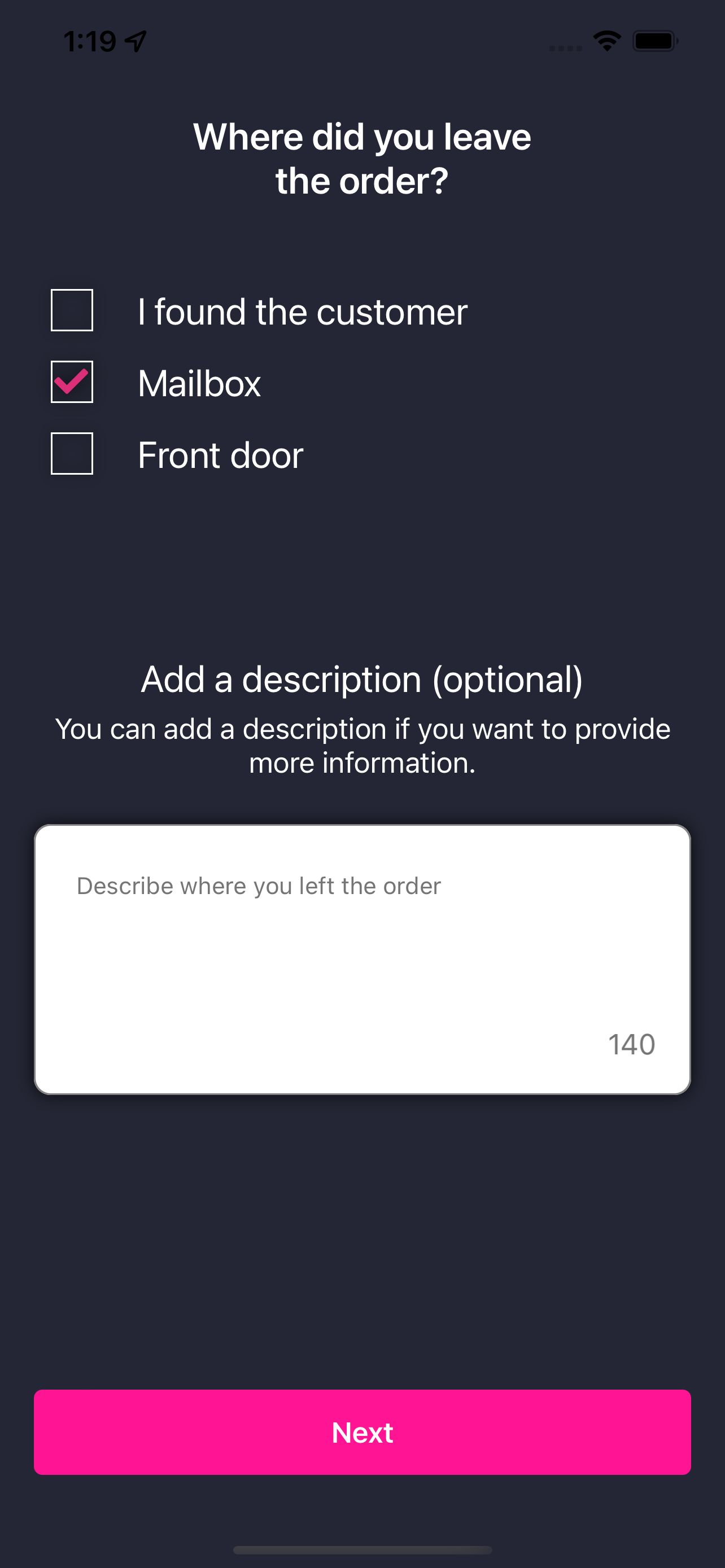Screen dimensions: 725x1568
Task: Select the Mailbox text label
Action: [x=200, y=383]
